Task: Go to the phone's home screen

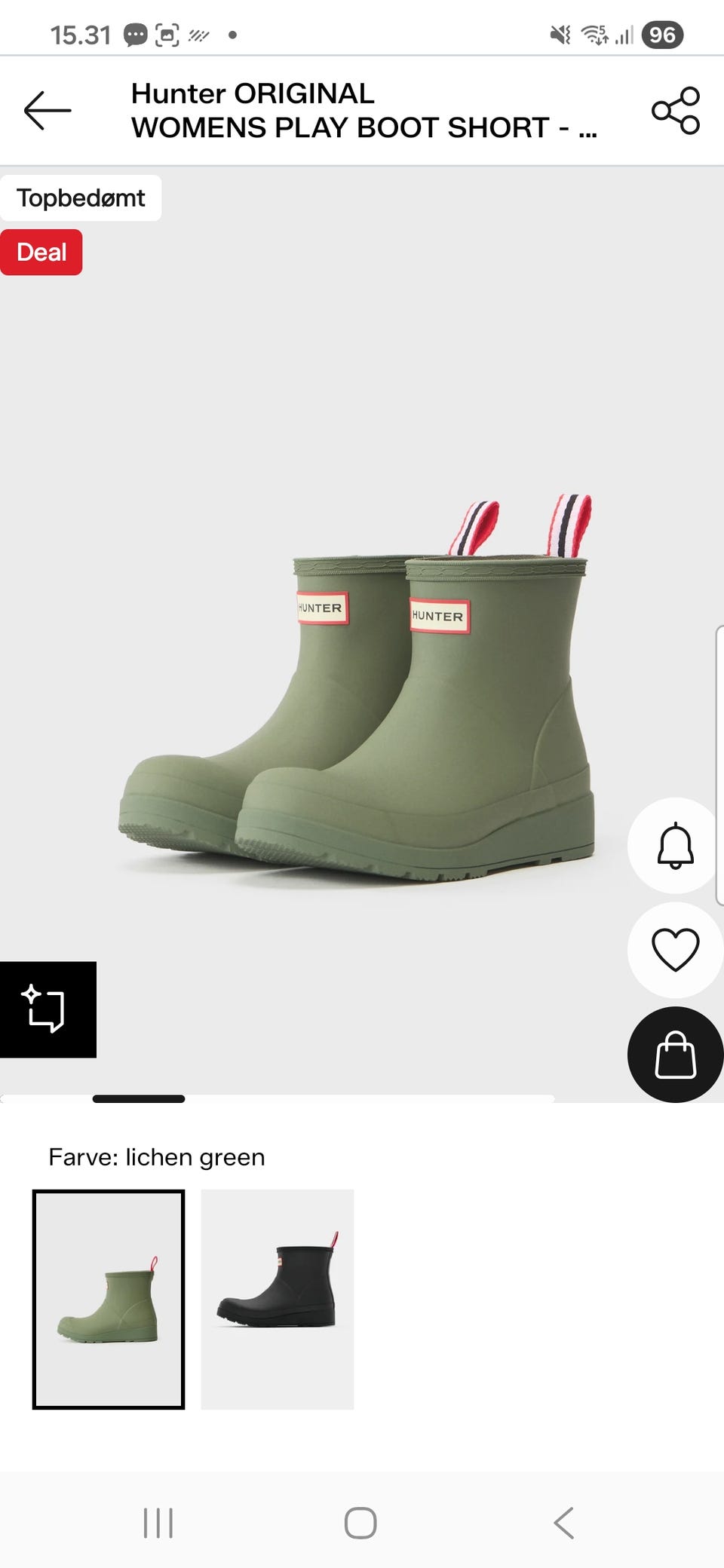Action: tap(360, 1523)
